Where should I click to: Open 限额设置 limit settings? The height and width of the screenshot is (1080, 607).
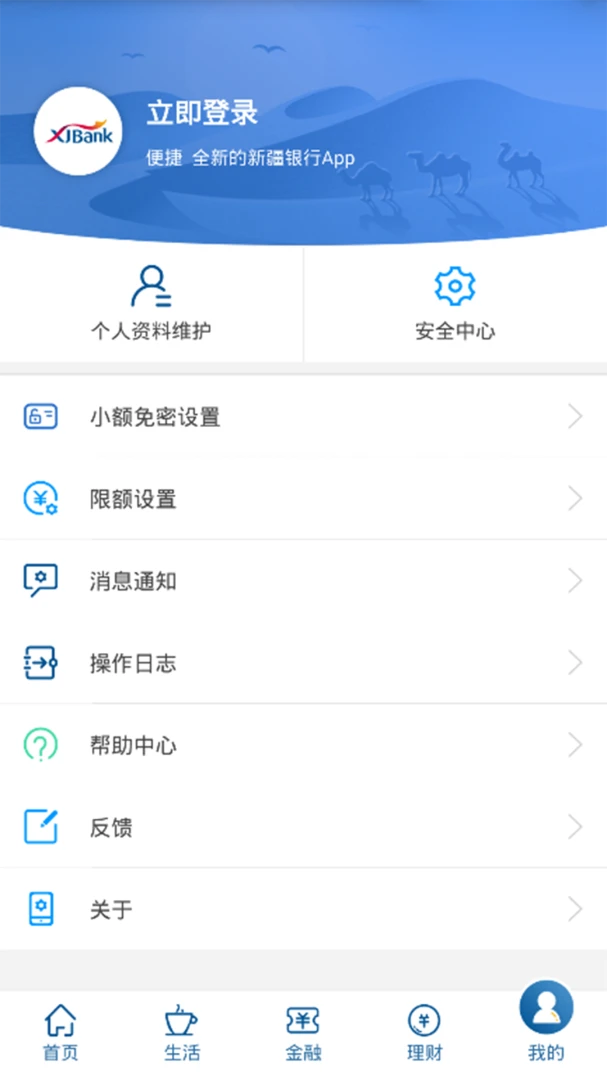coord(303,499)
